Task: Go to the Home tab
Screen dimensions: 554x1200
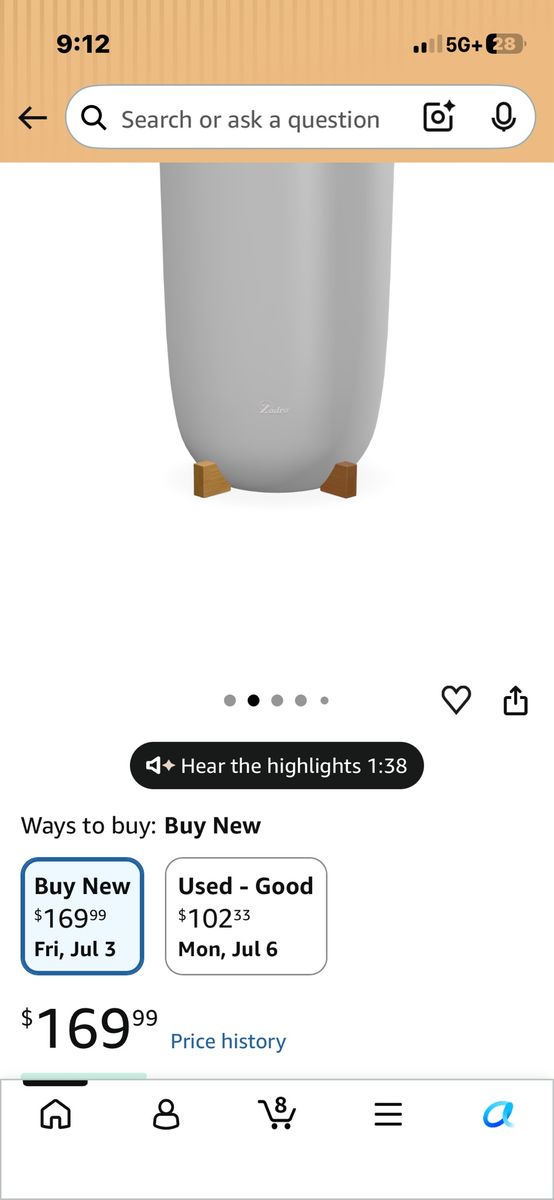Action: pos(56,1114)
